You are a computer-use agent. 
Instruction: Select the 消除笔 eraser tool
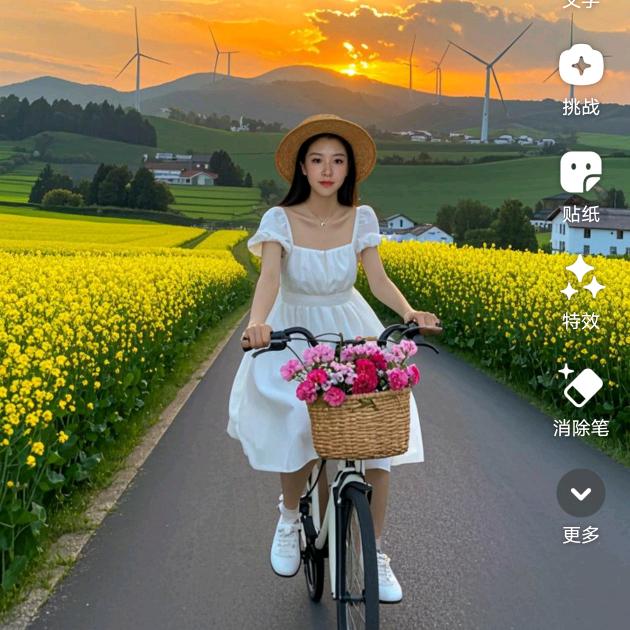(x=581, y=387)
